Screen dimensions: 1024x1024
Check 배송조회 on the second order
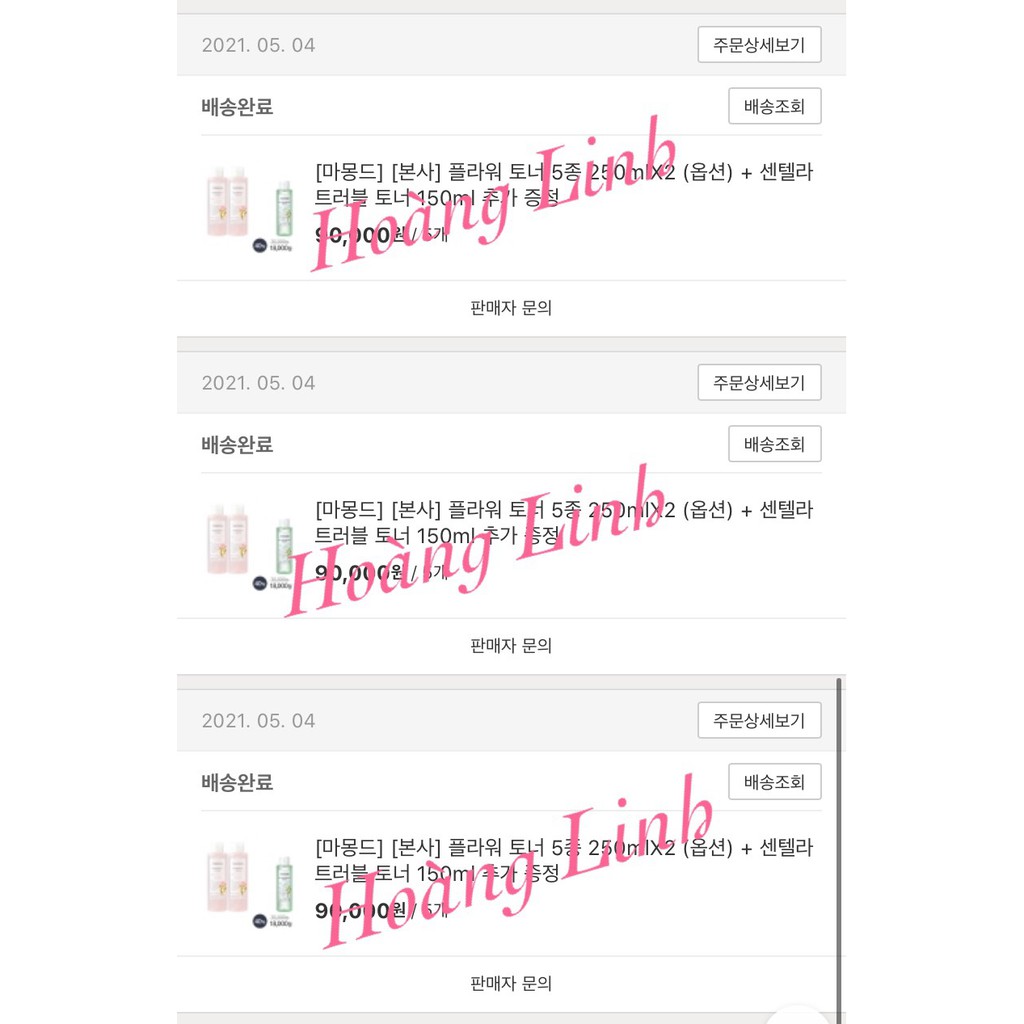pos(774,444)
